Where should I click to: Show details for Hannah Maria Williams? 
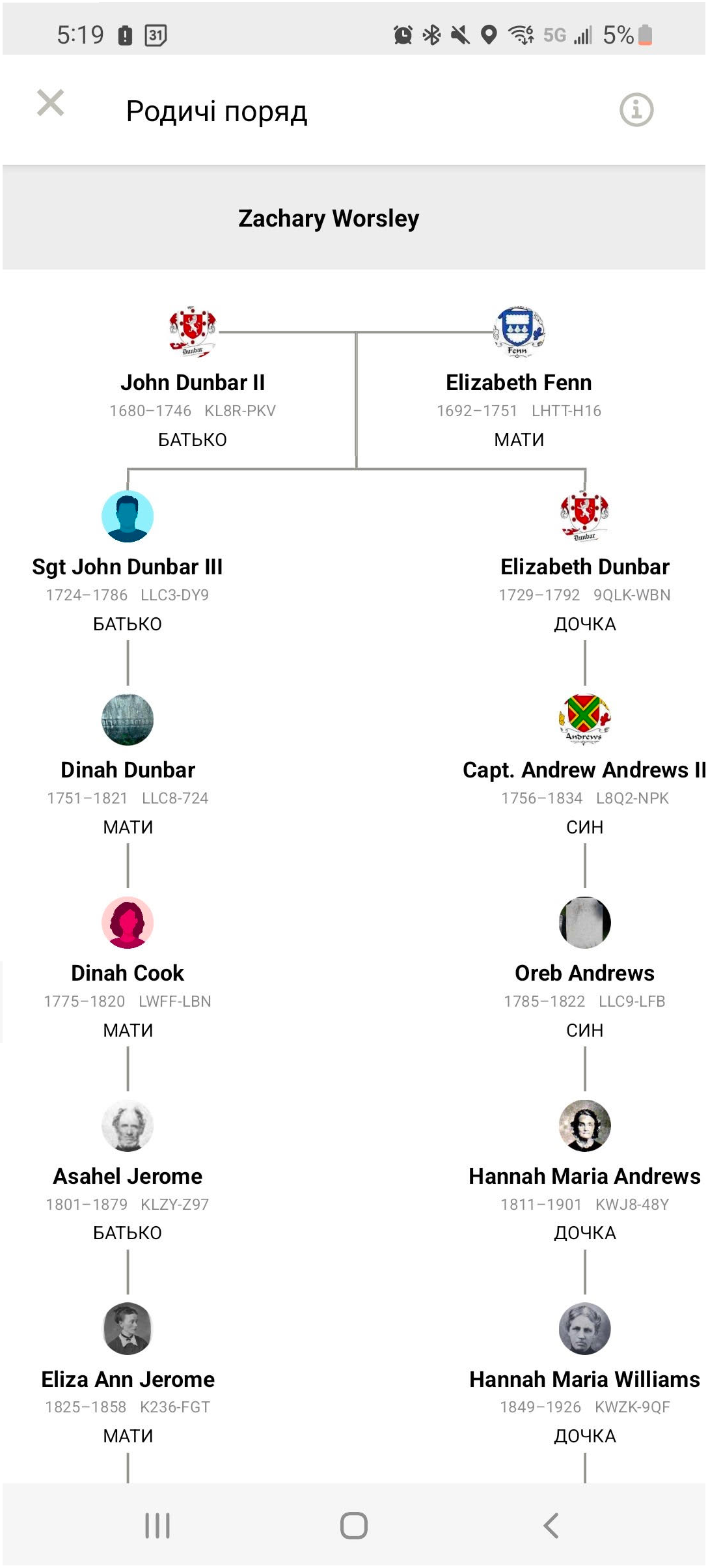pyautogui.click(x=584, y=1379)
